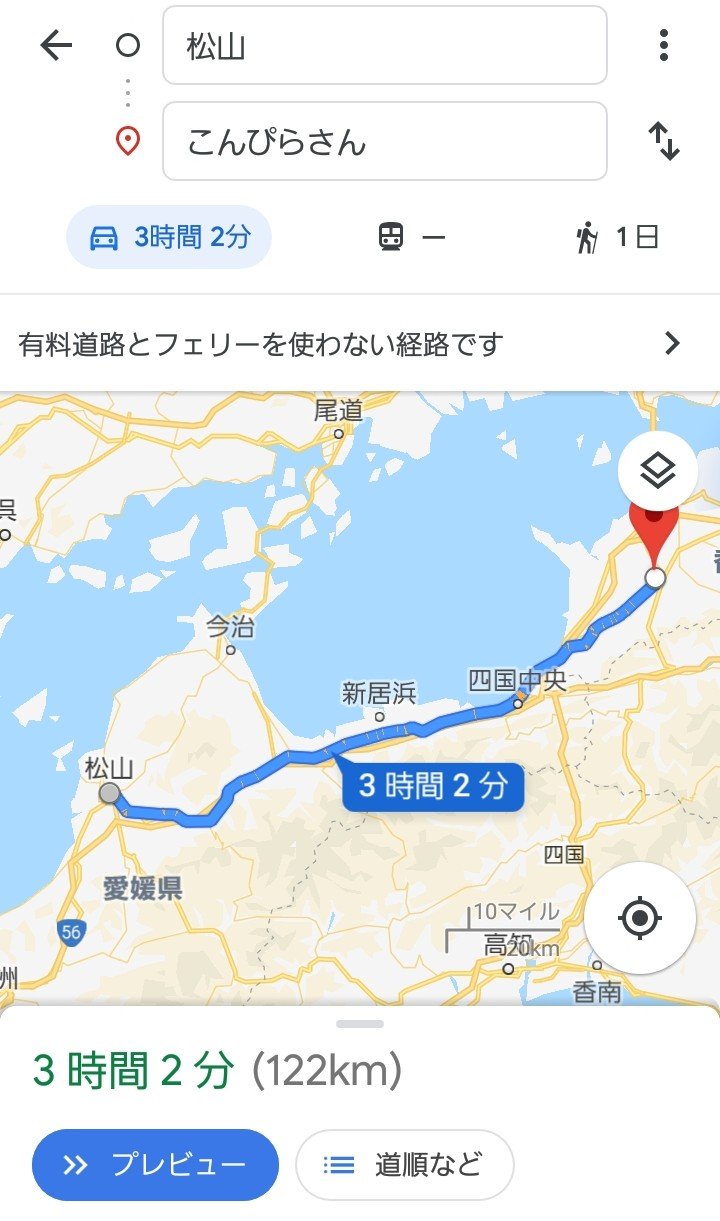The width and height of the screenshot is (720, 1221).
Task: Edit the starting point 松山 field
Action: (x=385, y=46)
